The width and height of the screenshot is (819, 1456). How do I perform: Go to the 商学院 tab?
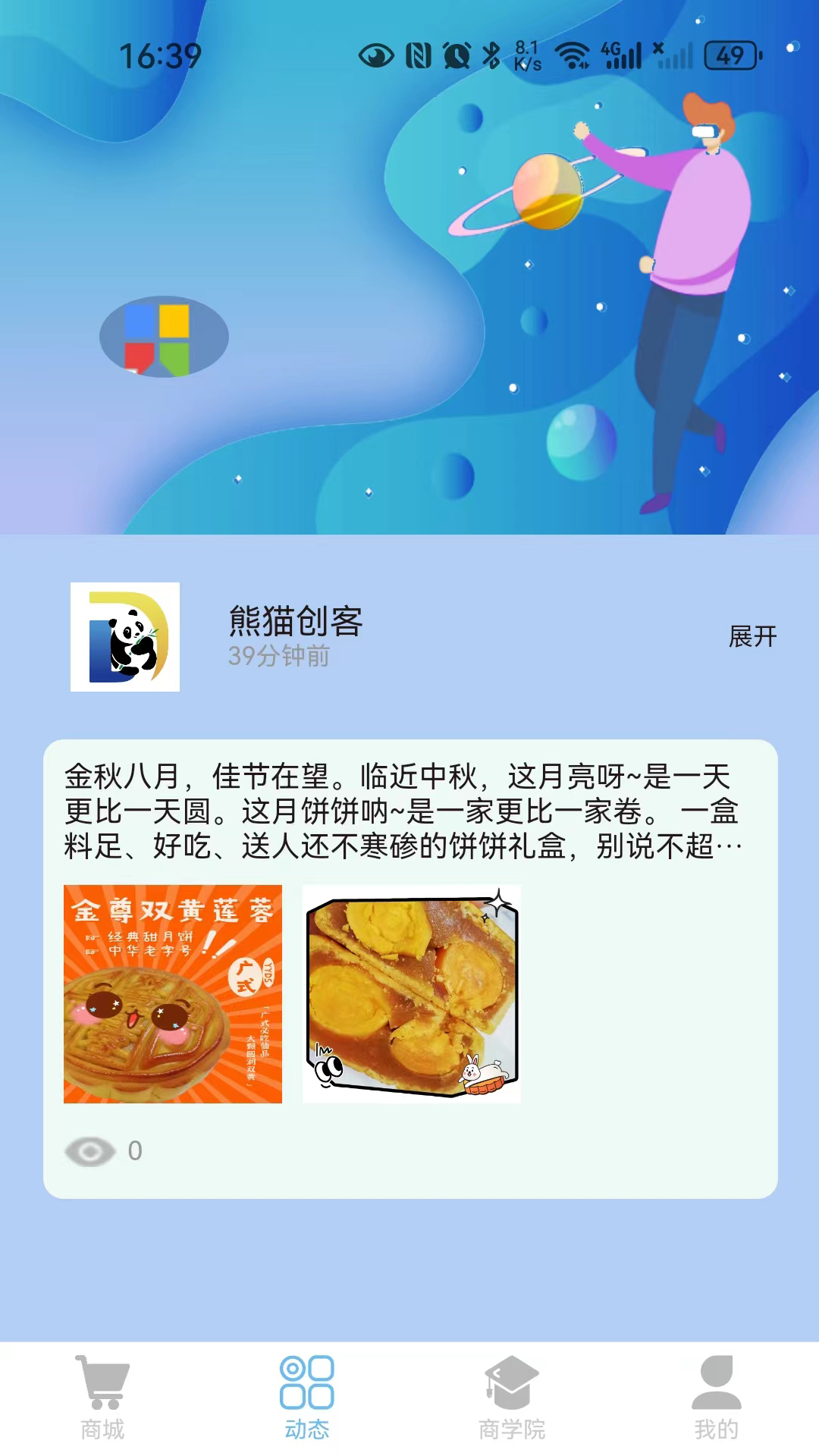pos(512,1398)
